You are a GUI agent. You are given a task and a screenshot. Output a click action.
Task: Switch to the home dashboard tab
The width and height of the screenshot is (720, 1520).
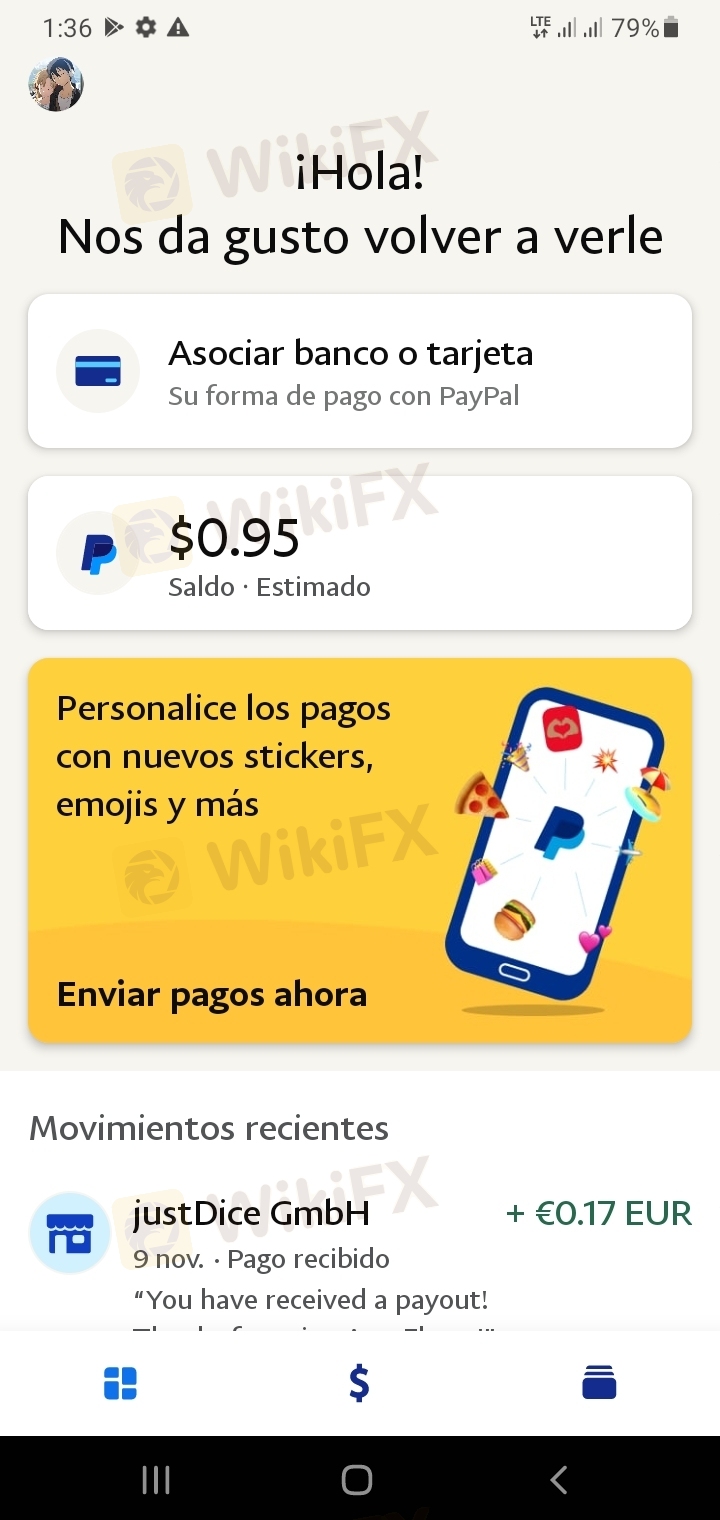click(x=120, y=1384)
